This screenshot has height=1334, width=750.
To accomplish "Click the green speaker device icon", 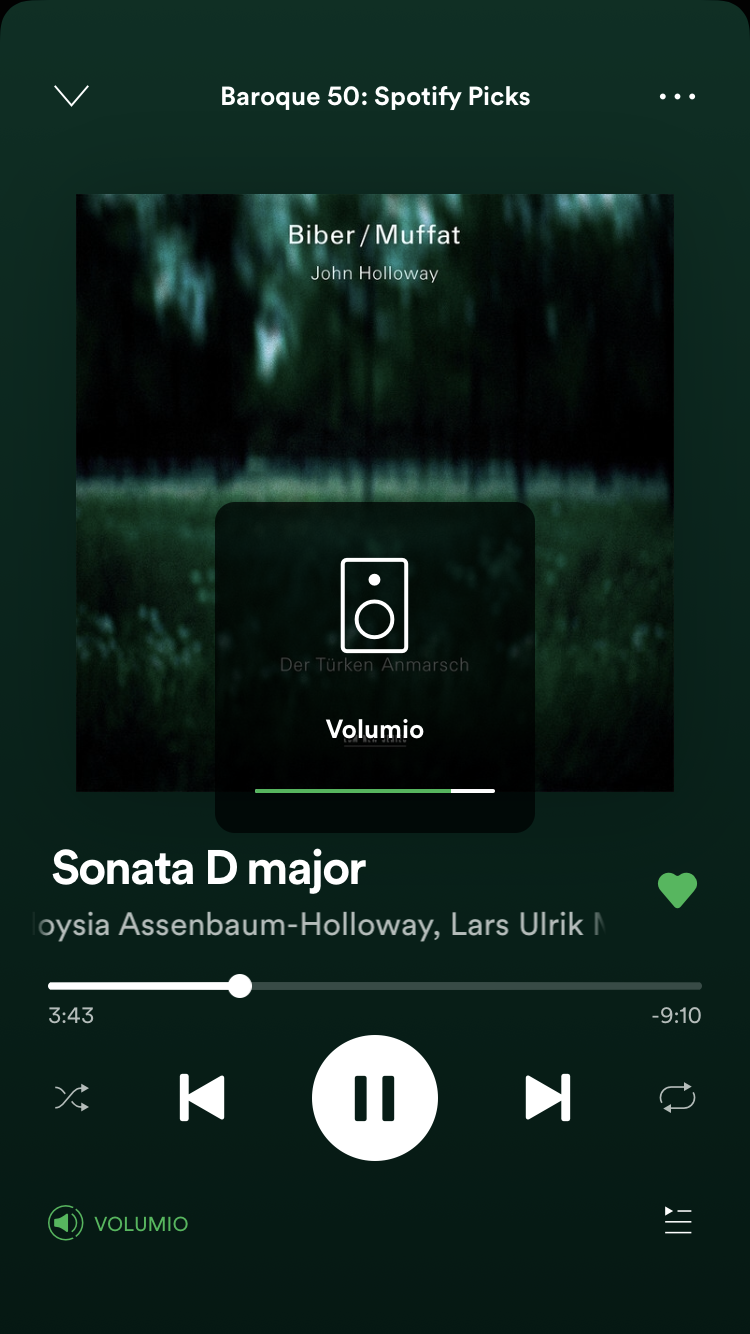I will coord(64,1221).
